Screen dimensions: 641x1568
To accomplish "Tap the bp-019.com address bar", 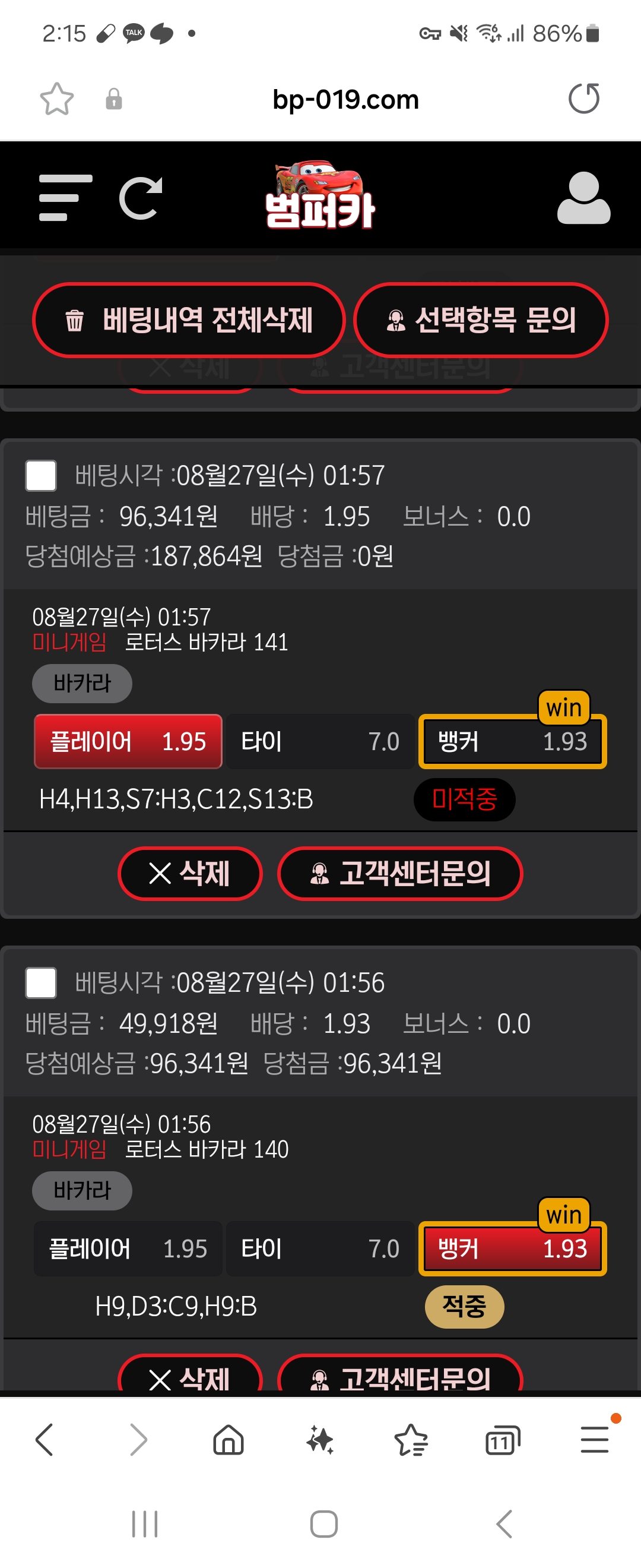I will [345, 99].
